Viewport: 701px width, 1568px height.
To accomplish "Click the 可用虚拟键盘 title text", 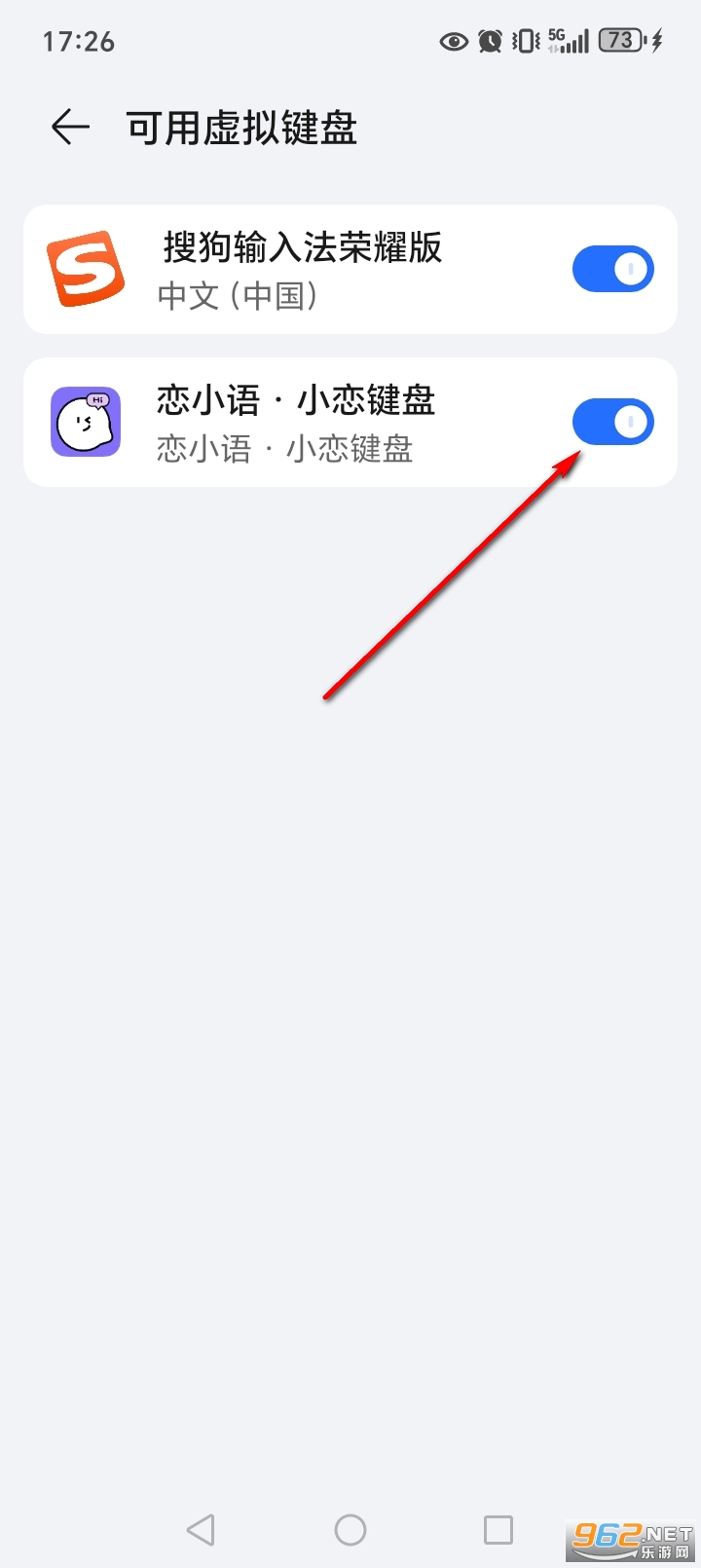I will 241,127.
